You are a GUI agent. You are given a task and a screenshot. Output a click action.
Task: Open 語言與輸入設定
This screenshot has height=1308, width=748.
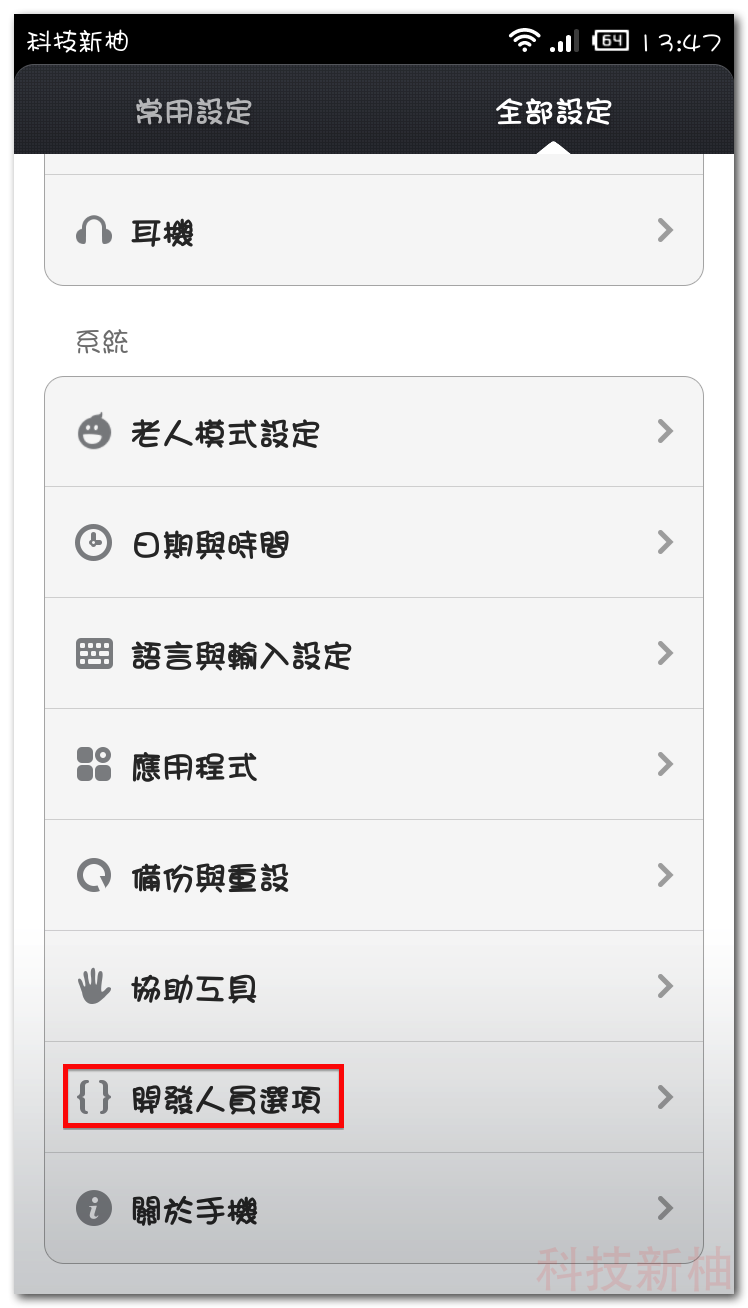tap(374, 654)
